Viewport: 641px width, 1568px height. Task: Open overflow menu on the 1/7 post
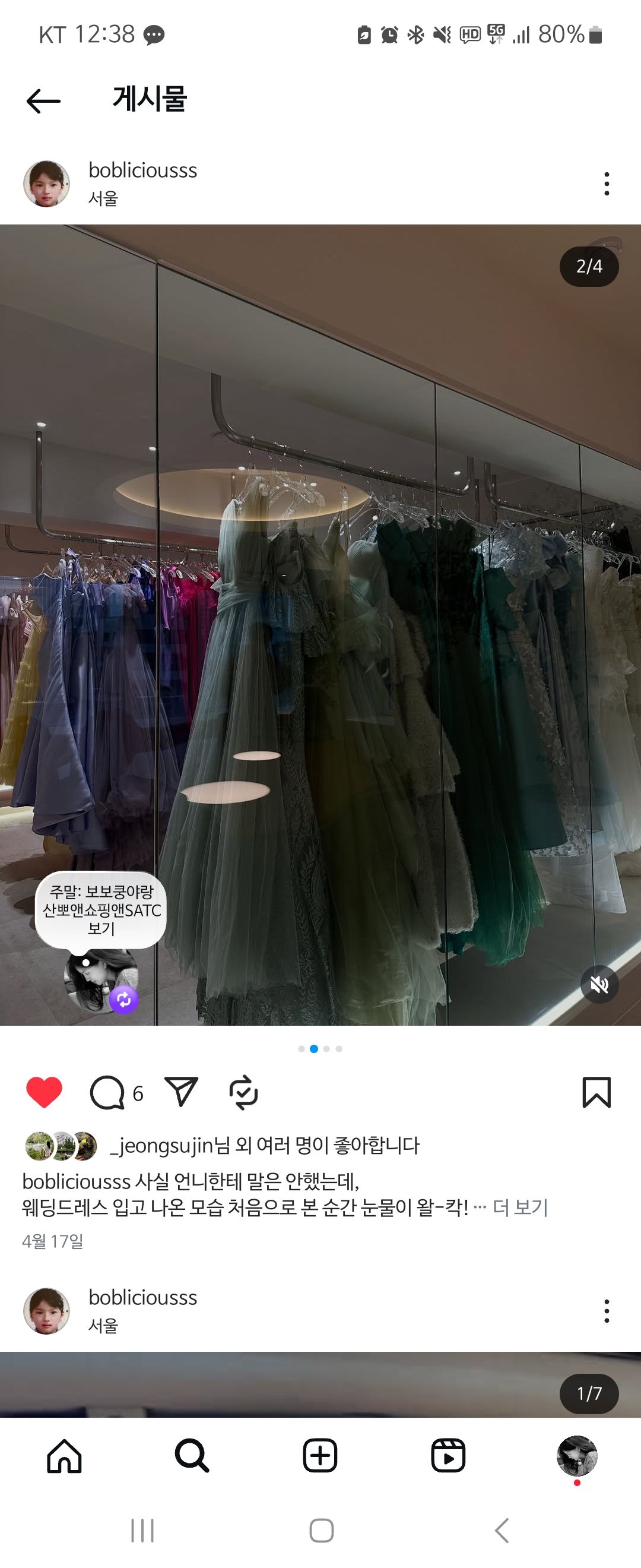[606, 1310]
